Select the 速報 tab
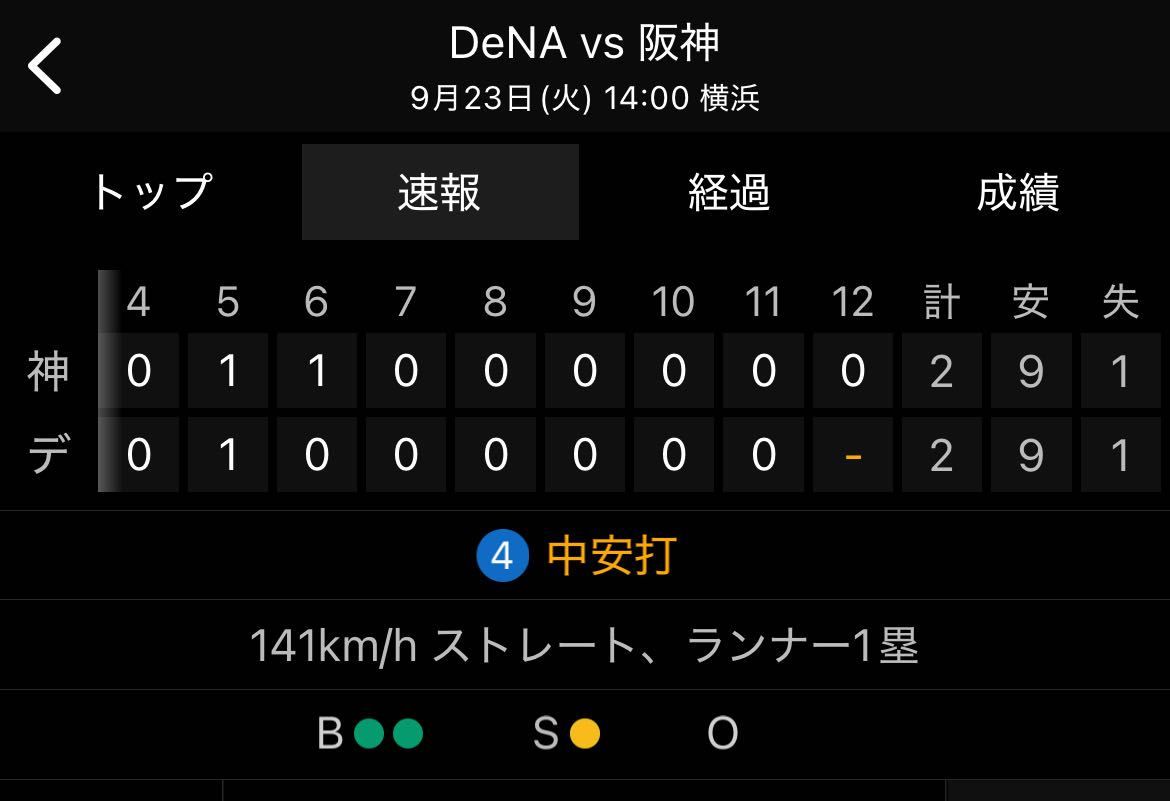 coord(440,192)
